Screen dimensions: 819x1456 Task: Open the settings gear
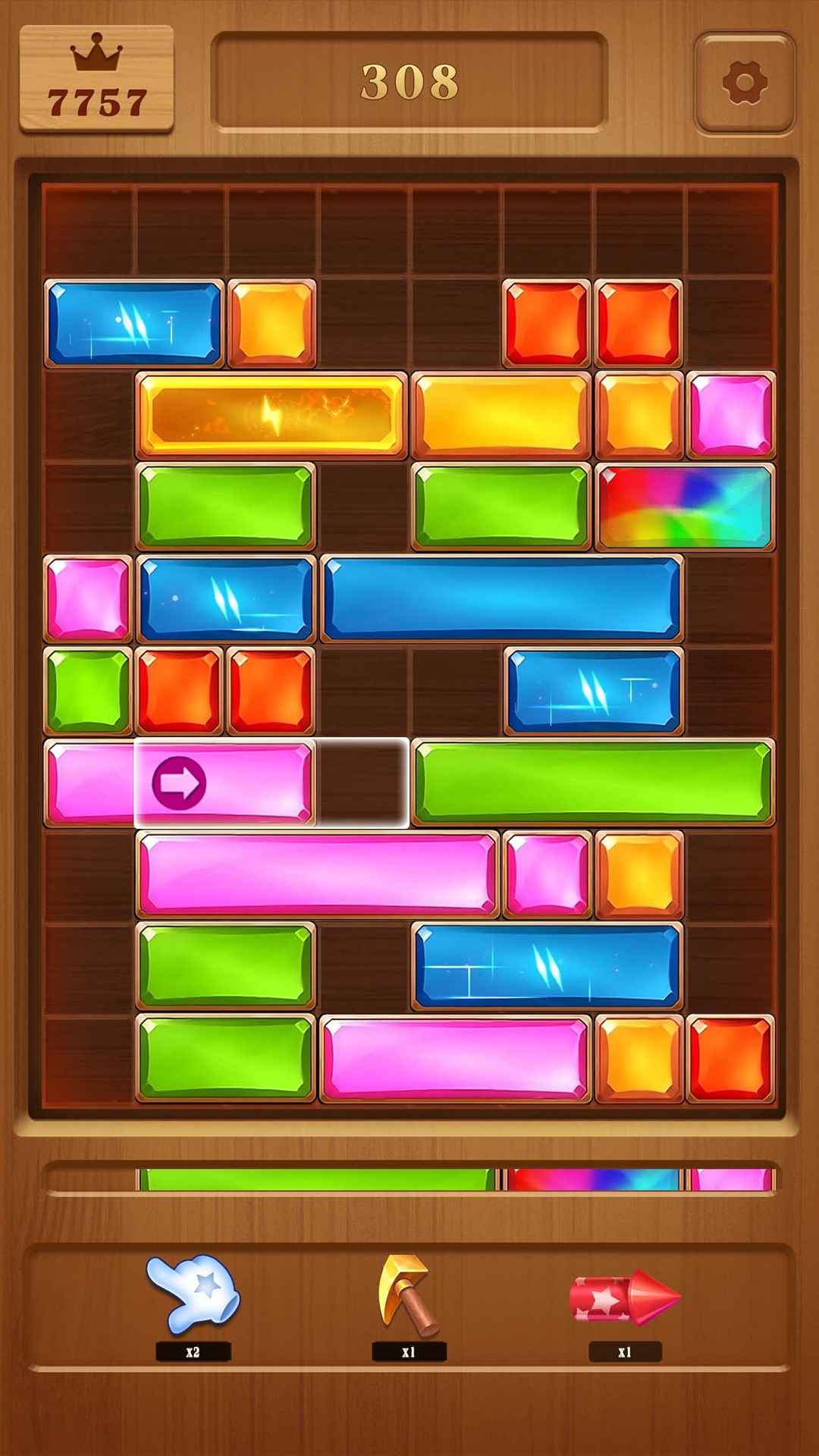pyautogui.click(x=744, y=82)
